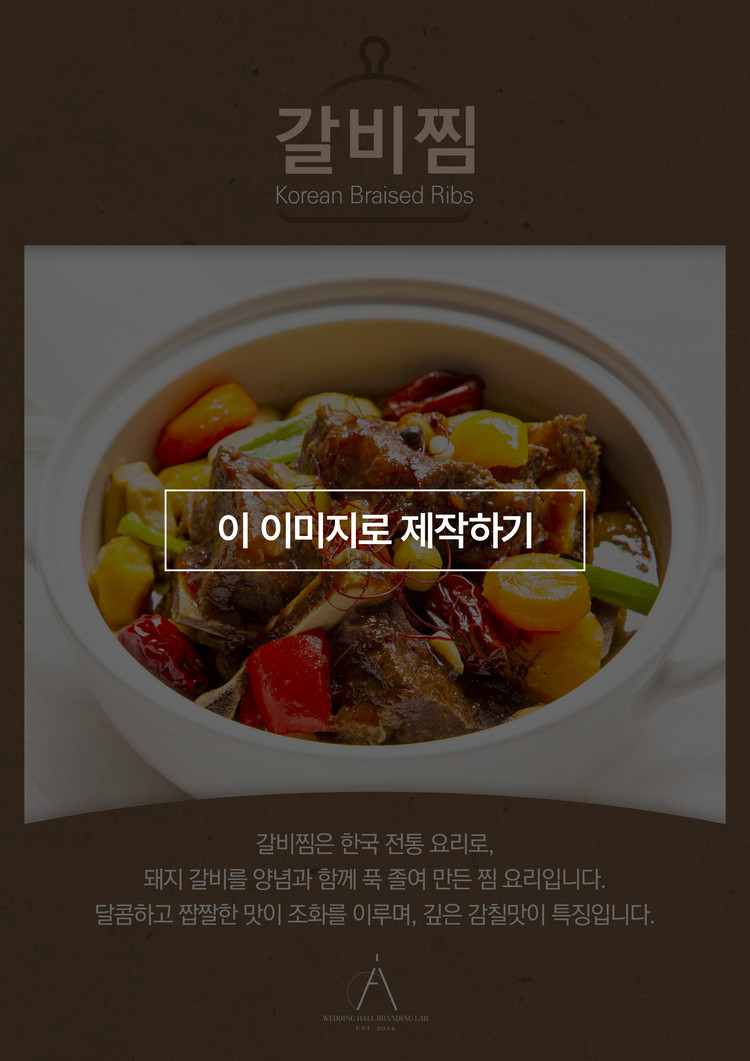Tap the '이 이미지로 제작하기' button

[x=375, y=530]
